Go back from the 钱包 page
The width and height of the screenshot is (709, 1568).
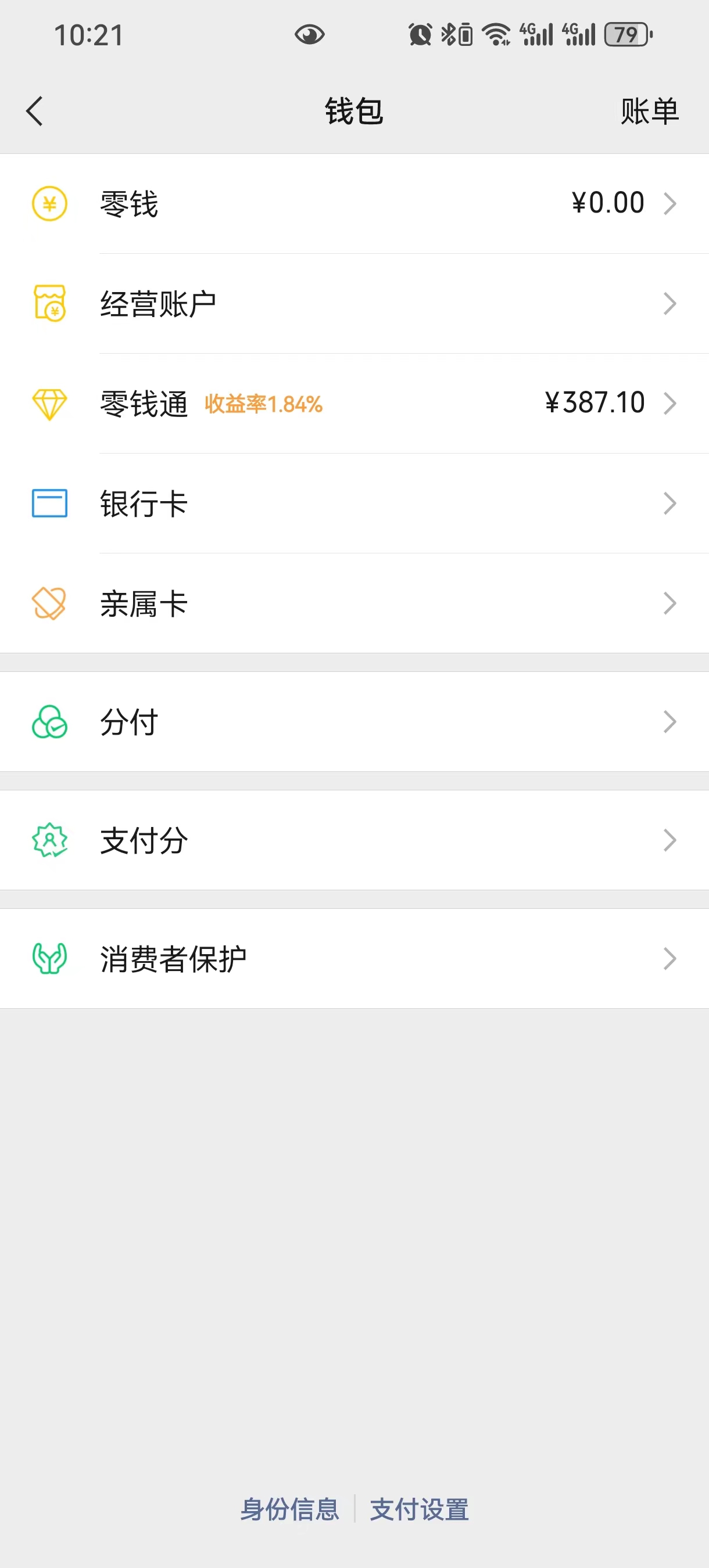pos(35,112)
